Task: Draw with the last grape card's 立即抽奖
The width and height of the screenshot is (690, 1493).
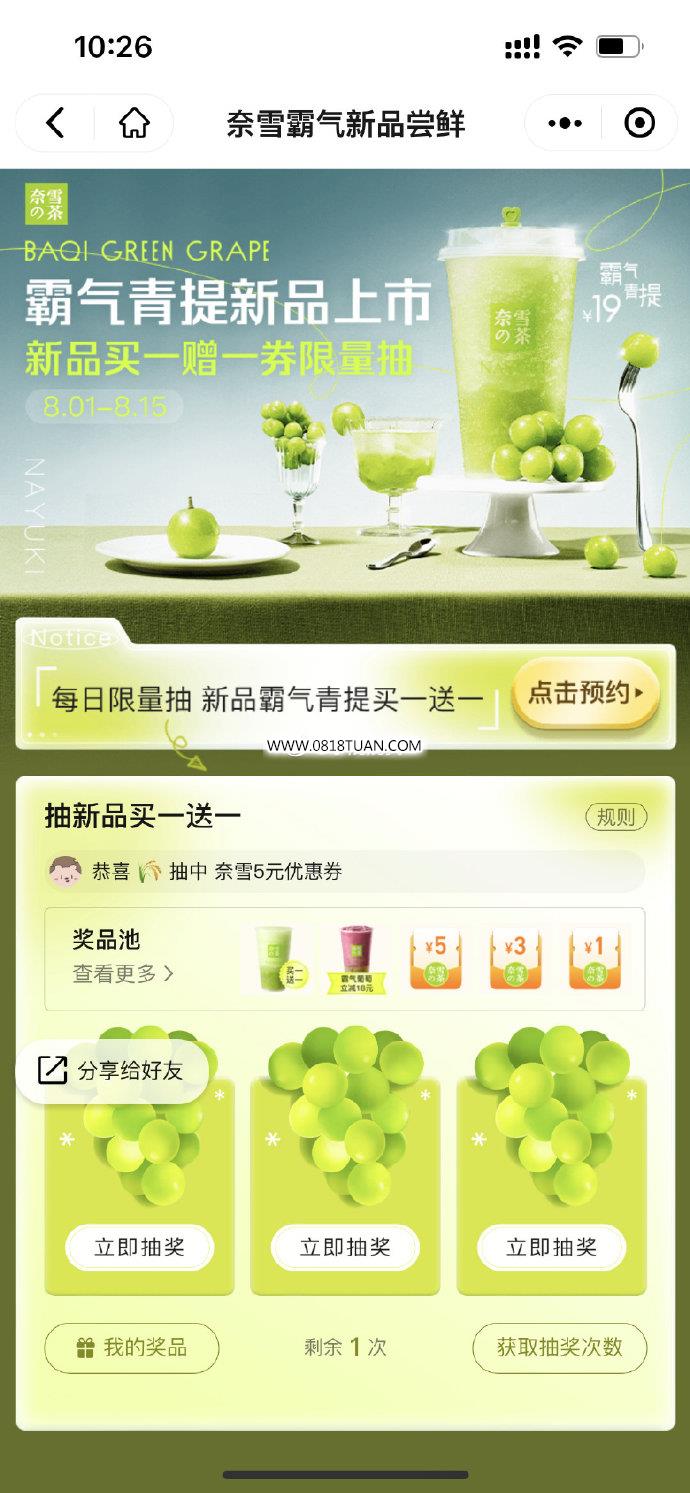Action: click(x=551, y=1247)
